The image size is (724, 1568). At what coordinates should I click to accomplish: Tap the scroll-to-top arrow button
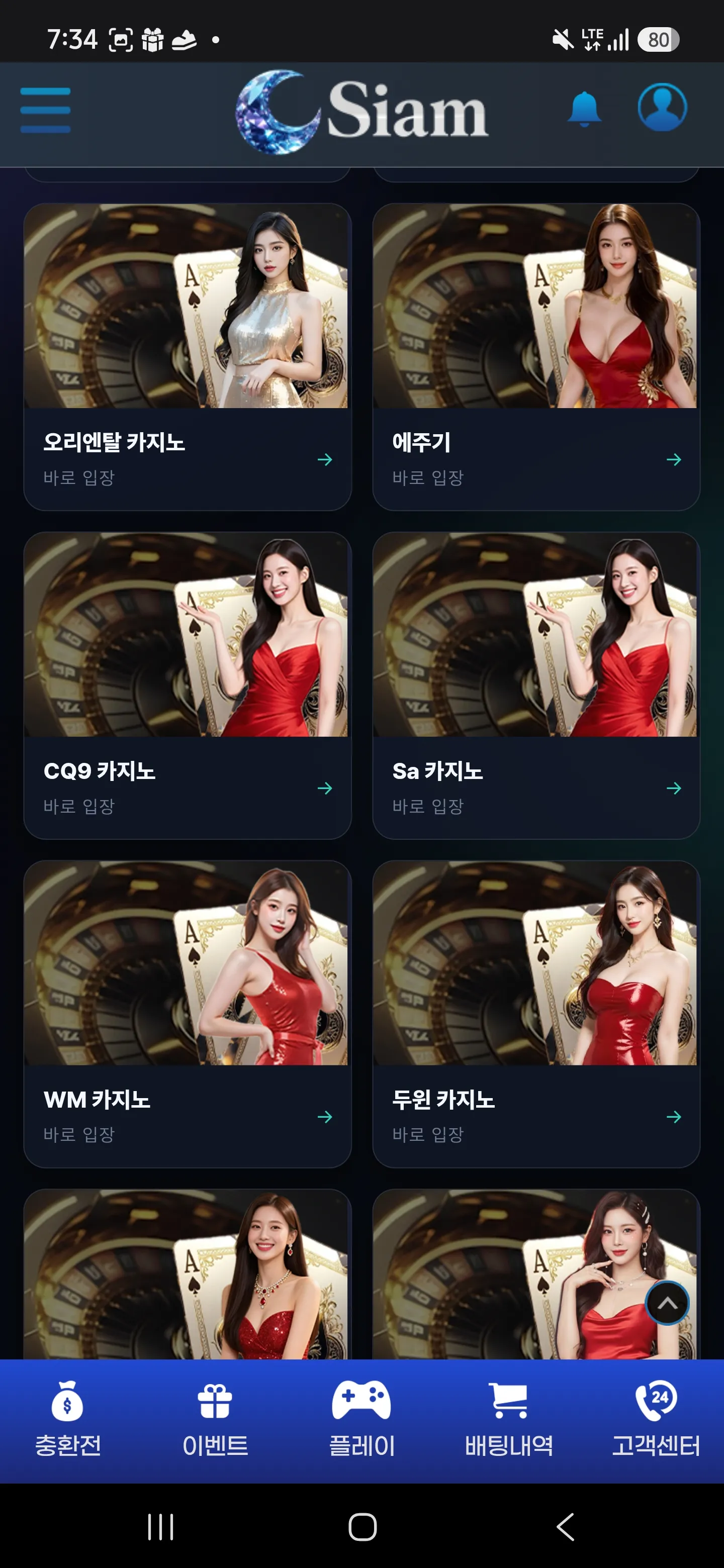667,1303
